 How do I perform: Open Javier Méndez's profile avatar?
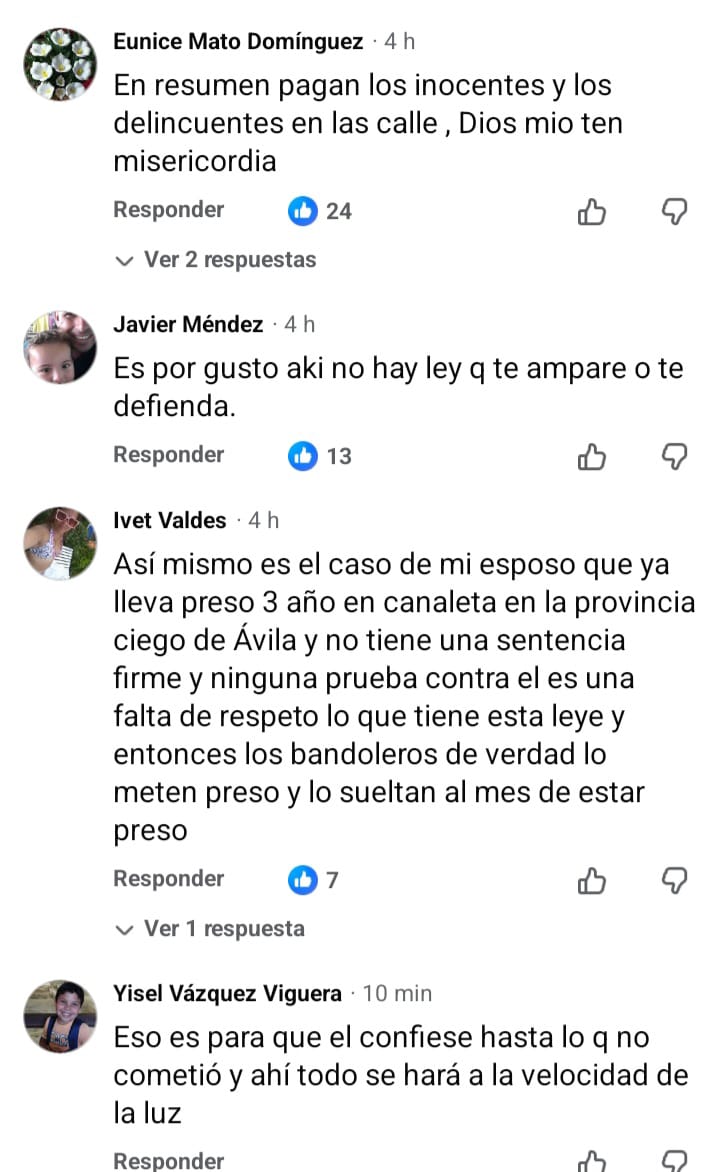(x=59, y=347)
